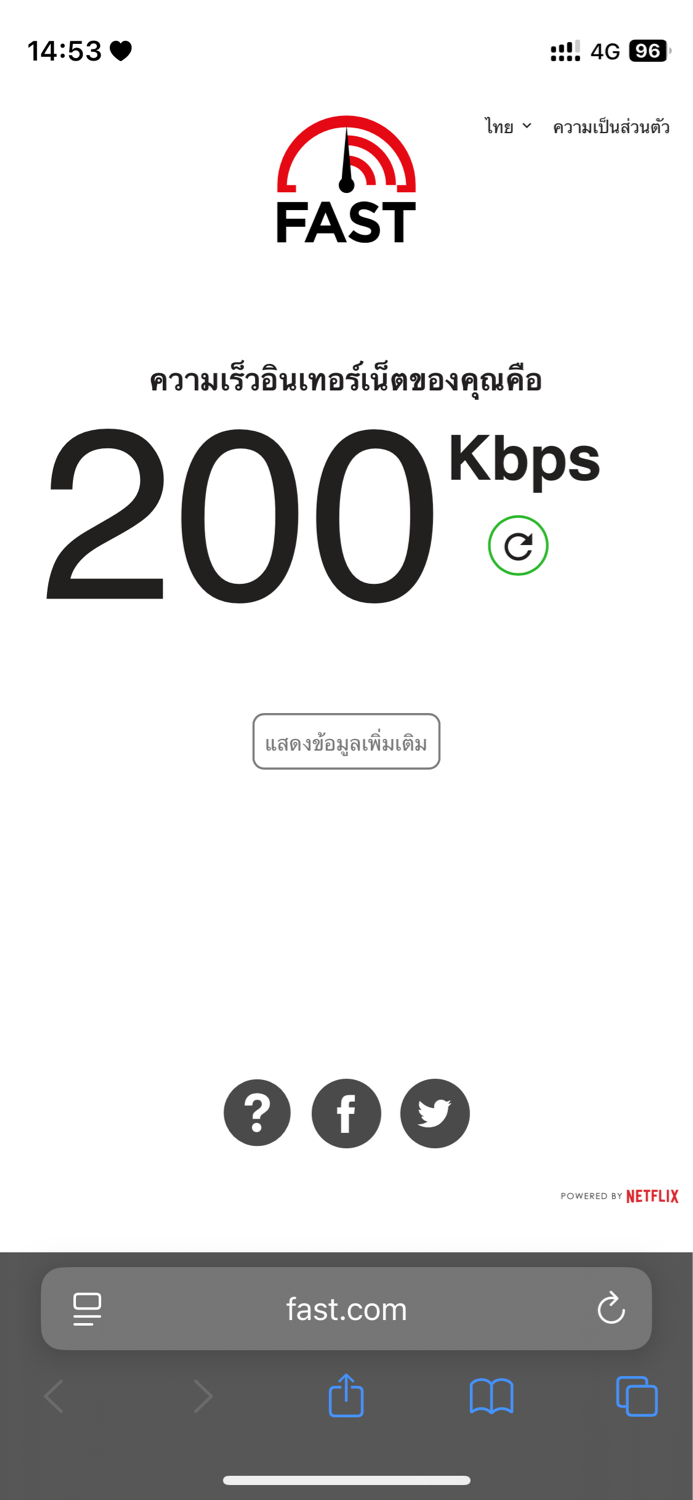Screen dimensions: 693x1500
Task: Open the Safari share sheet
Action: (x=346, y=1396)
